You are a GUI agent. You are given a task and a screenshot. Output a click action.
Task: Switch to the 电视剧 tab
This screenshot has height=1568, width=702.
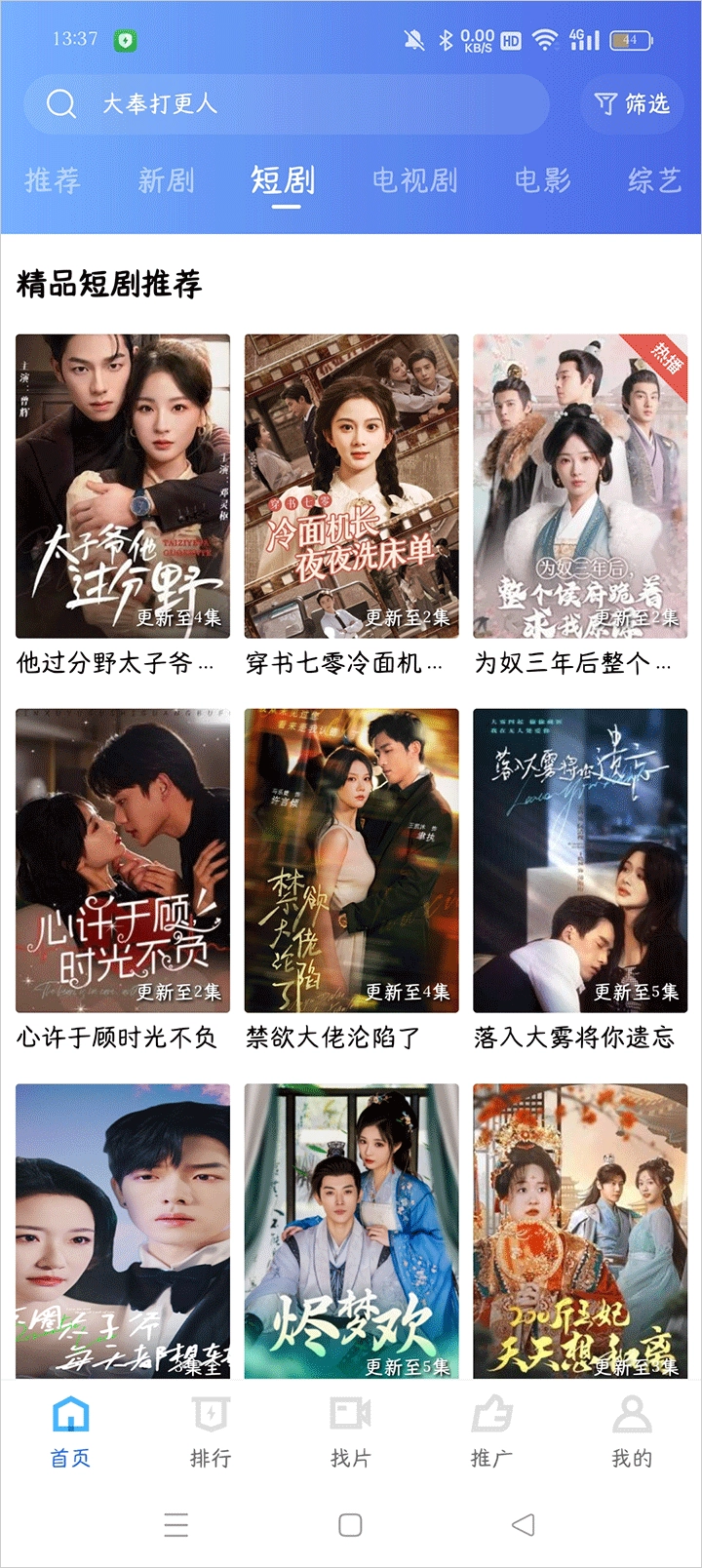click(x=414, y=180)
